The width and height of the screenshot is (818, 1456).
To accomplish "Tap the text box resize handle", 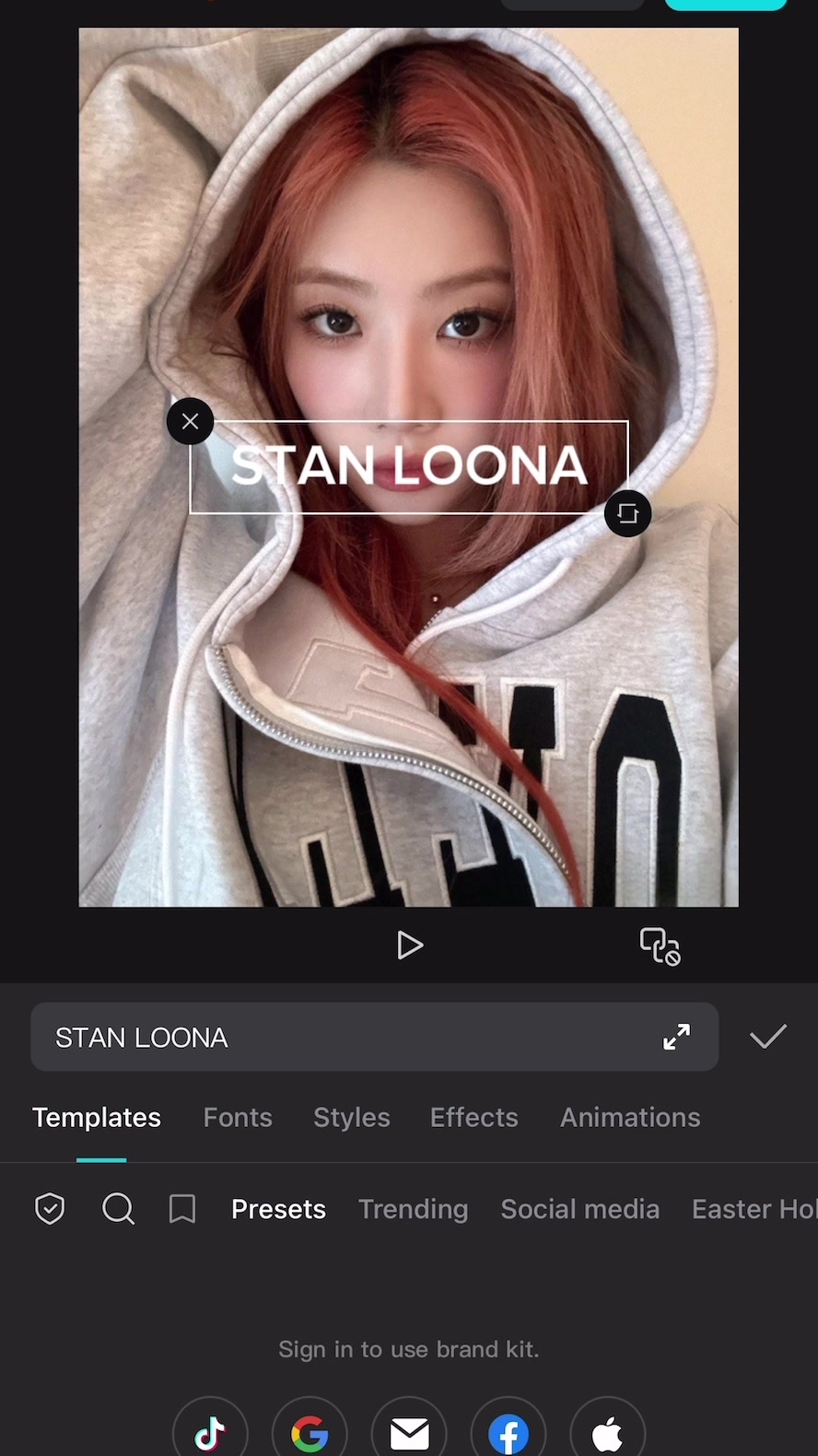I will tap(627, 513).
